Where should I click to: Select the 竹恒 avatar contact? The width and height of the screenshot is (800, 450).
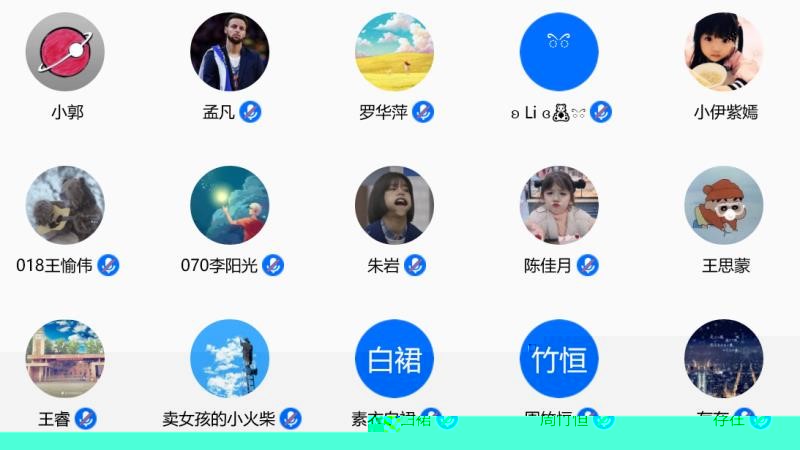tap(559, 359)
